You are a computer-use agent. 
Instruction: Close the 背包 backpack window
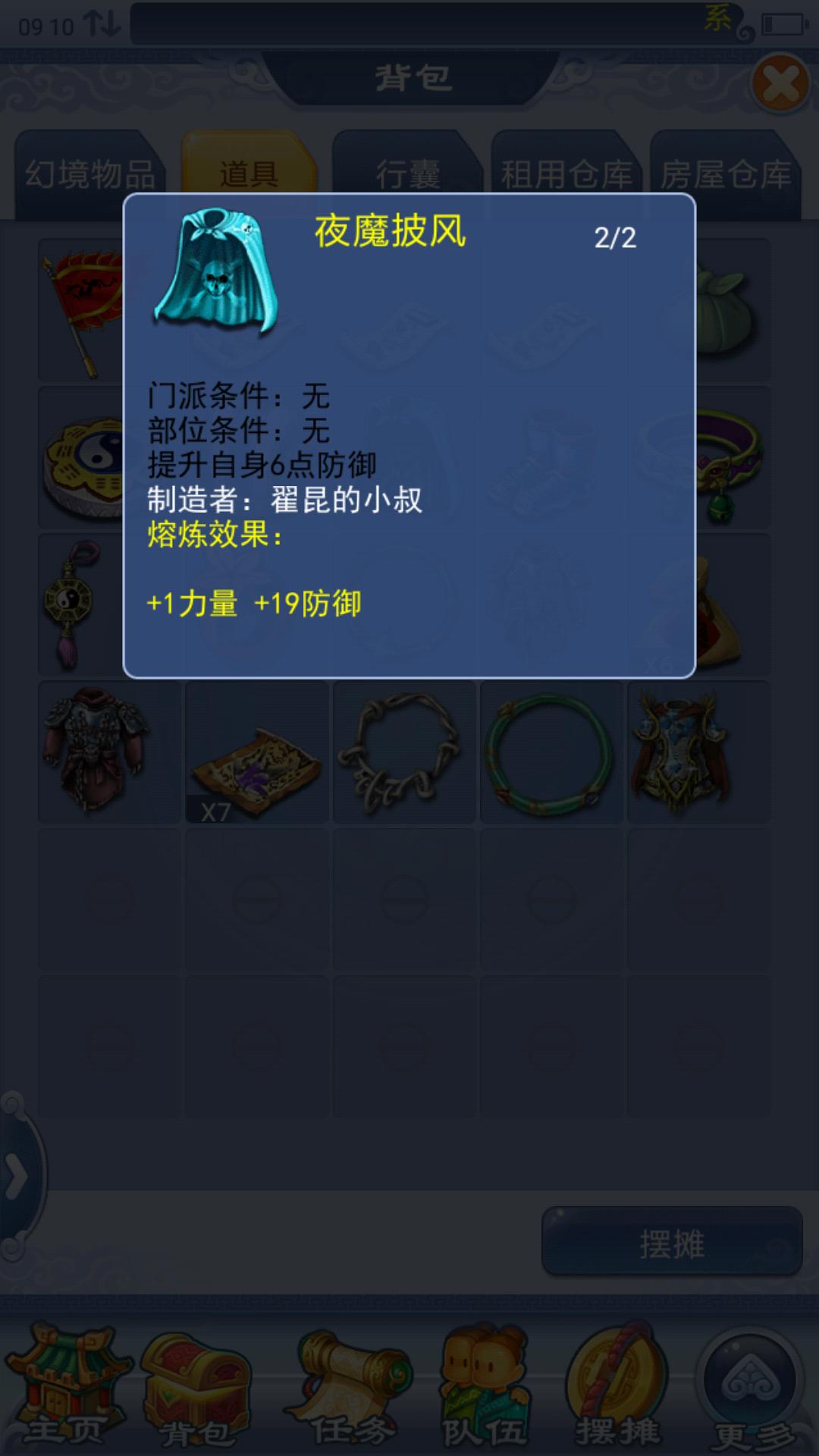[781, 83]
